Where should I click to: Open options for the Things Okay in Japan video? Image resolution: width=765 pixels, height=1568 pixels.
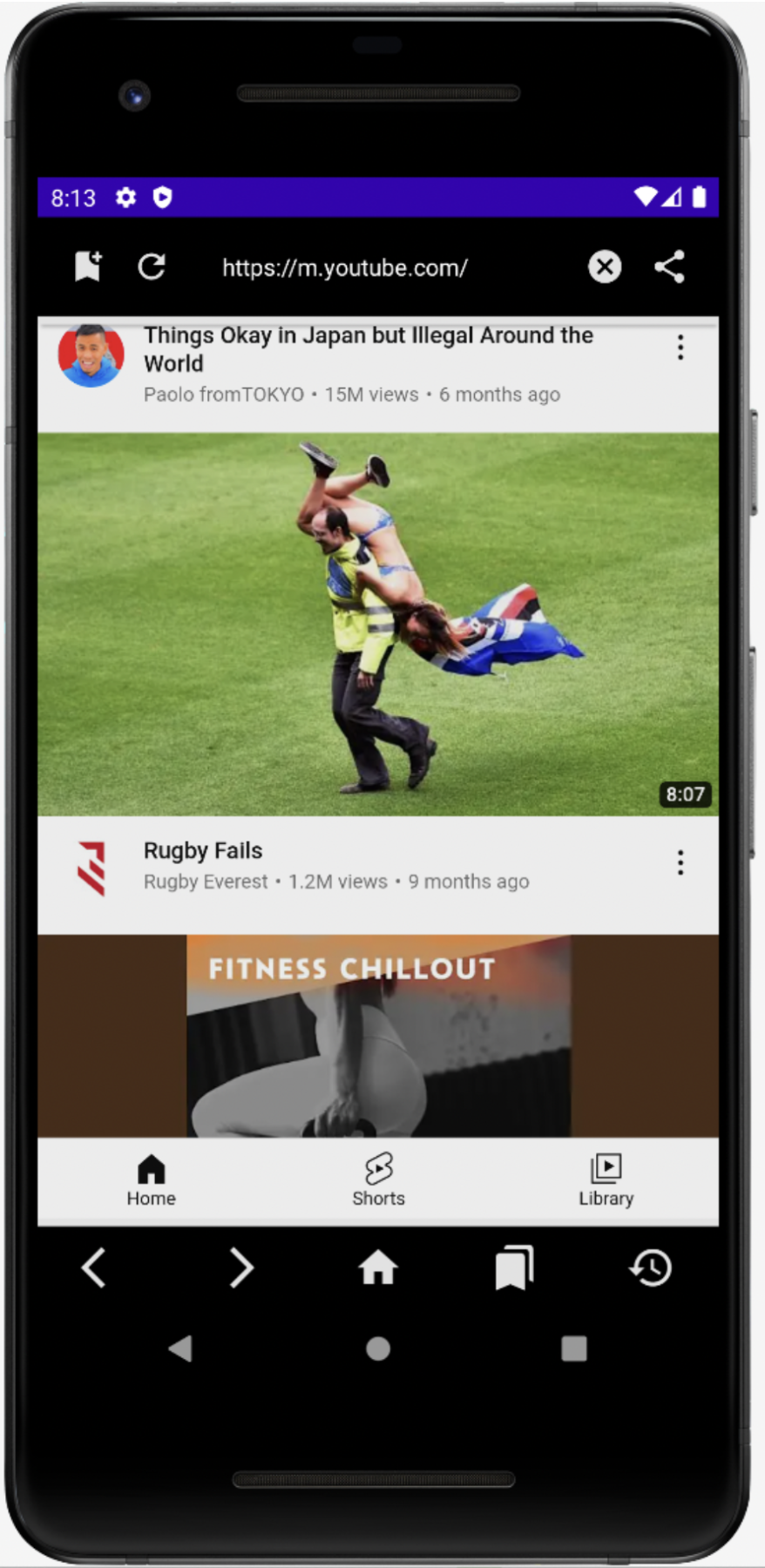pos(680,348)
